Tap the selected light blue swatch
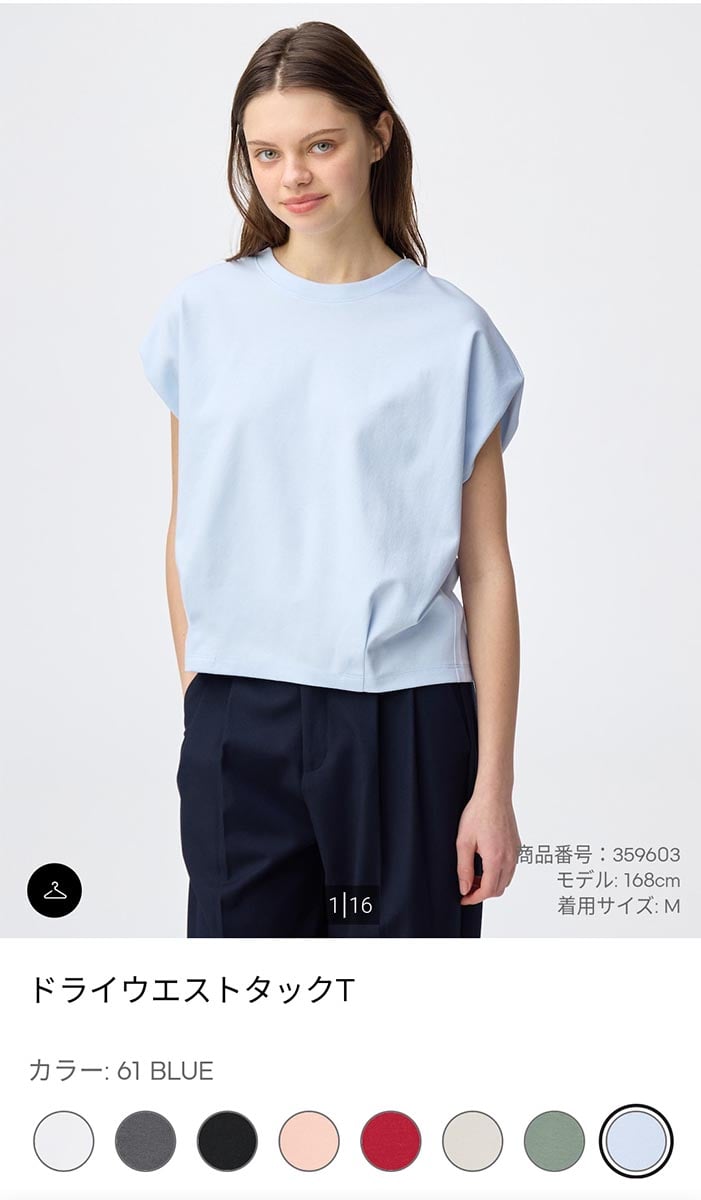This screenshot has width=701, height=1200. pyautogui.click(x=636, y=1141)
